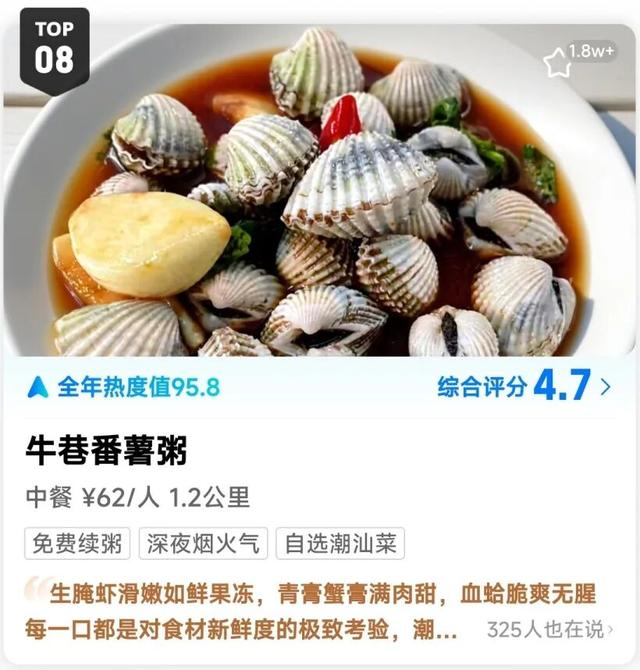Select the 深夜烟火气 tag
This screenshot has width=640, height=670.
coord(203,544)
